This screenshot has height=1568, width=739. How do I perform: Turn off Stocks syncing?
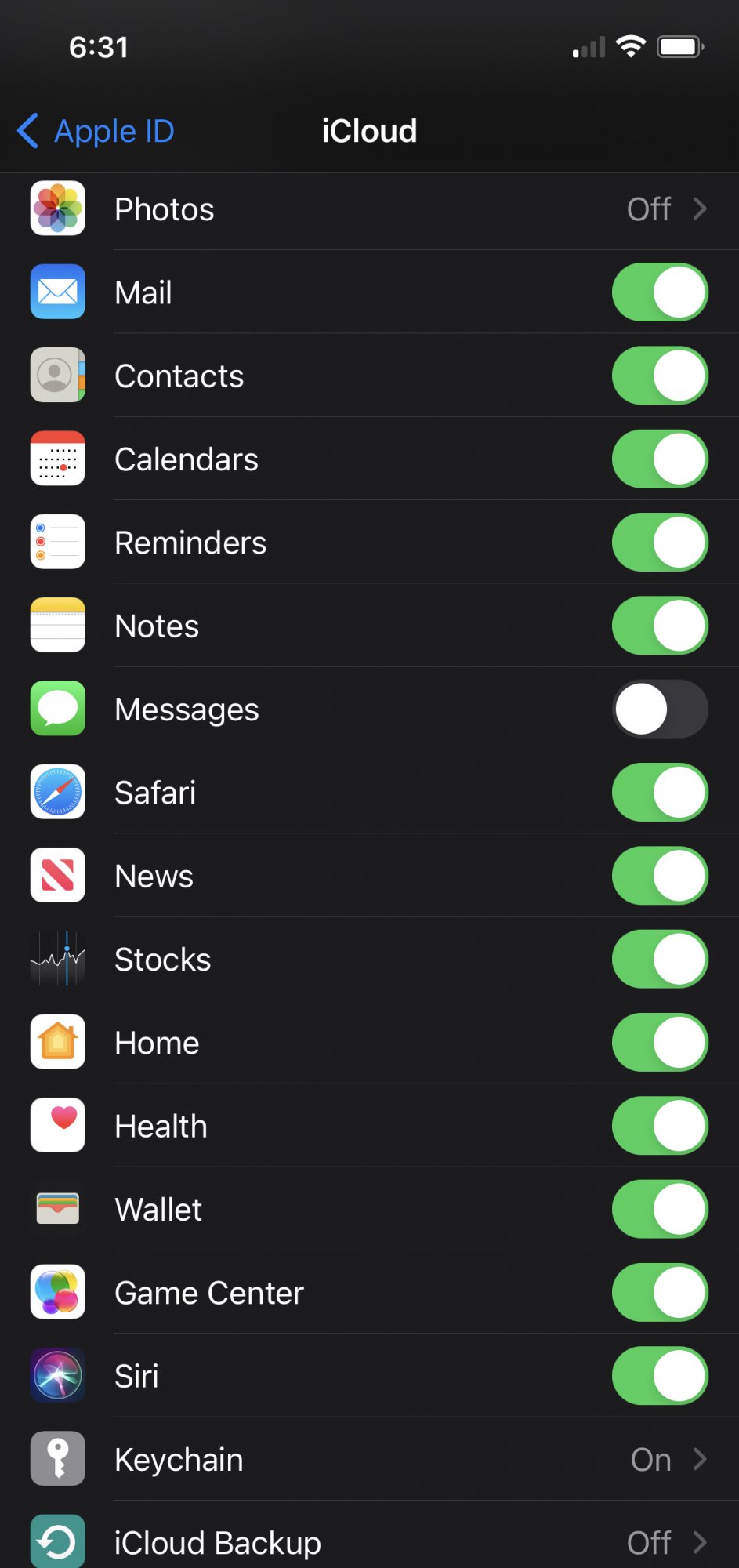pos(660,959)
